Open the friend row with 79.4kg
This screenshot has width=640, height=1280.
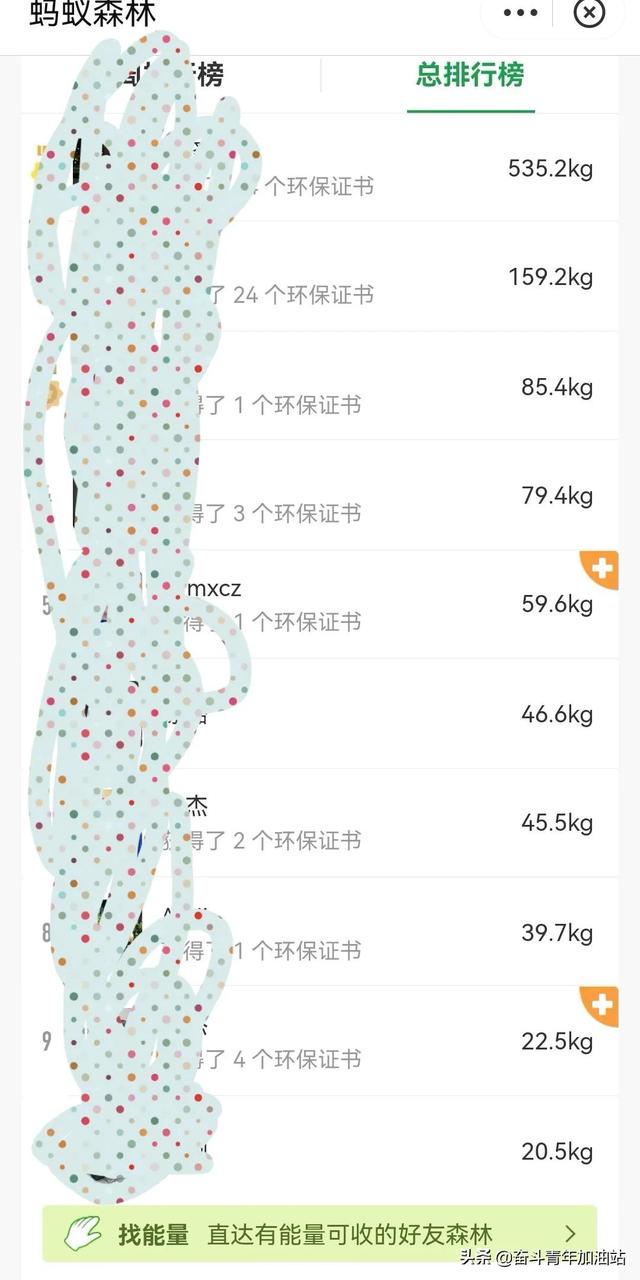[x=400, y=496]
